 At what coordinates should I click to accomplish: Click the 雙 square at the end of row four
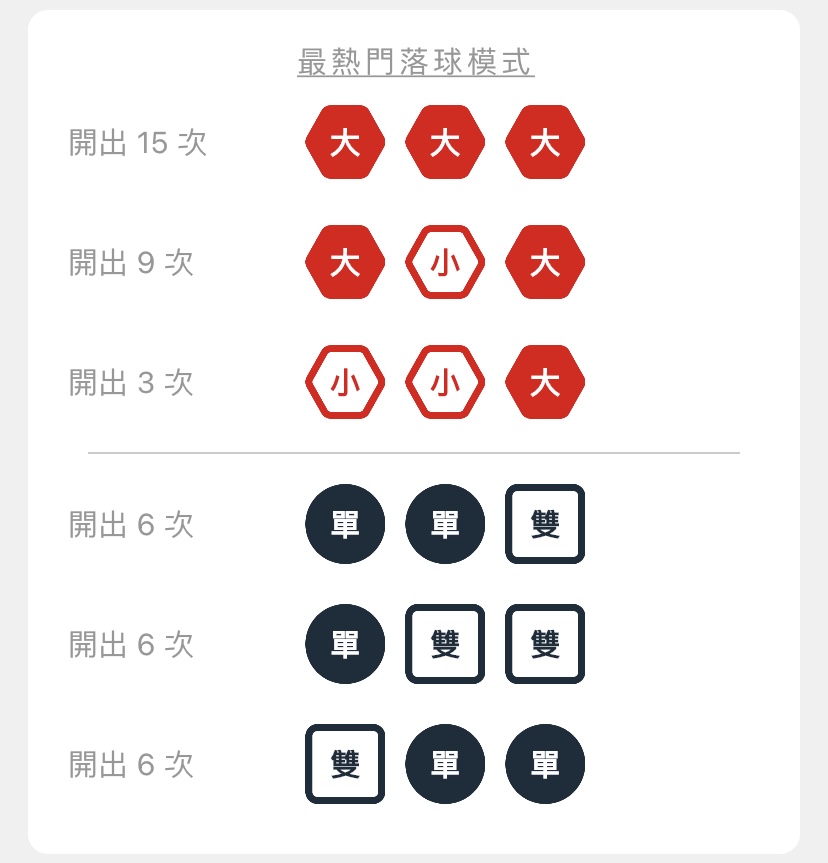544,524
